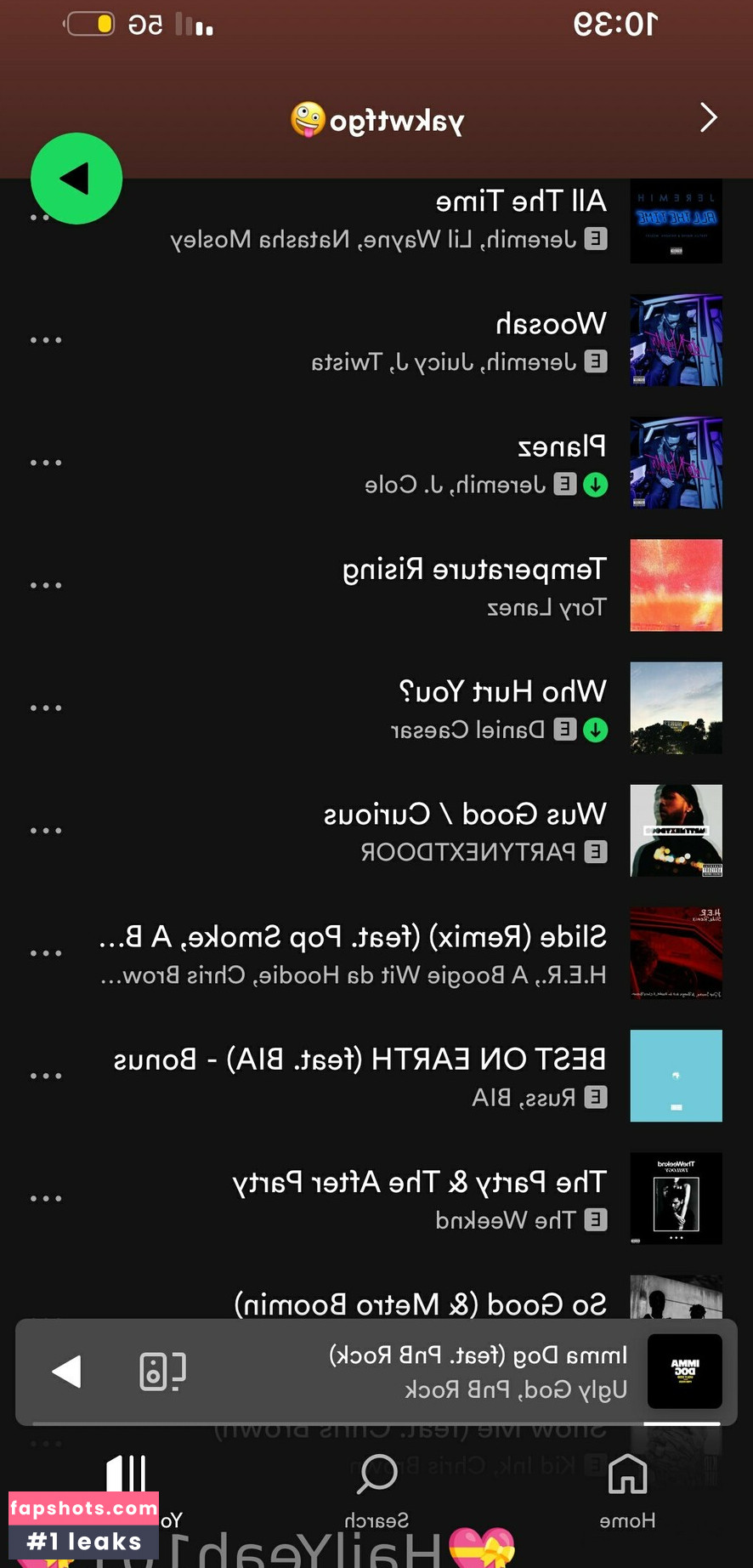Open more options for Who Hurt You?
Viewport: 753px width, 1568px height.
click(x=46, y=707)
